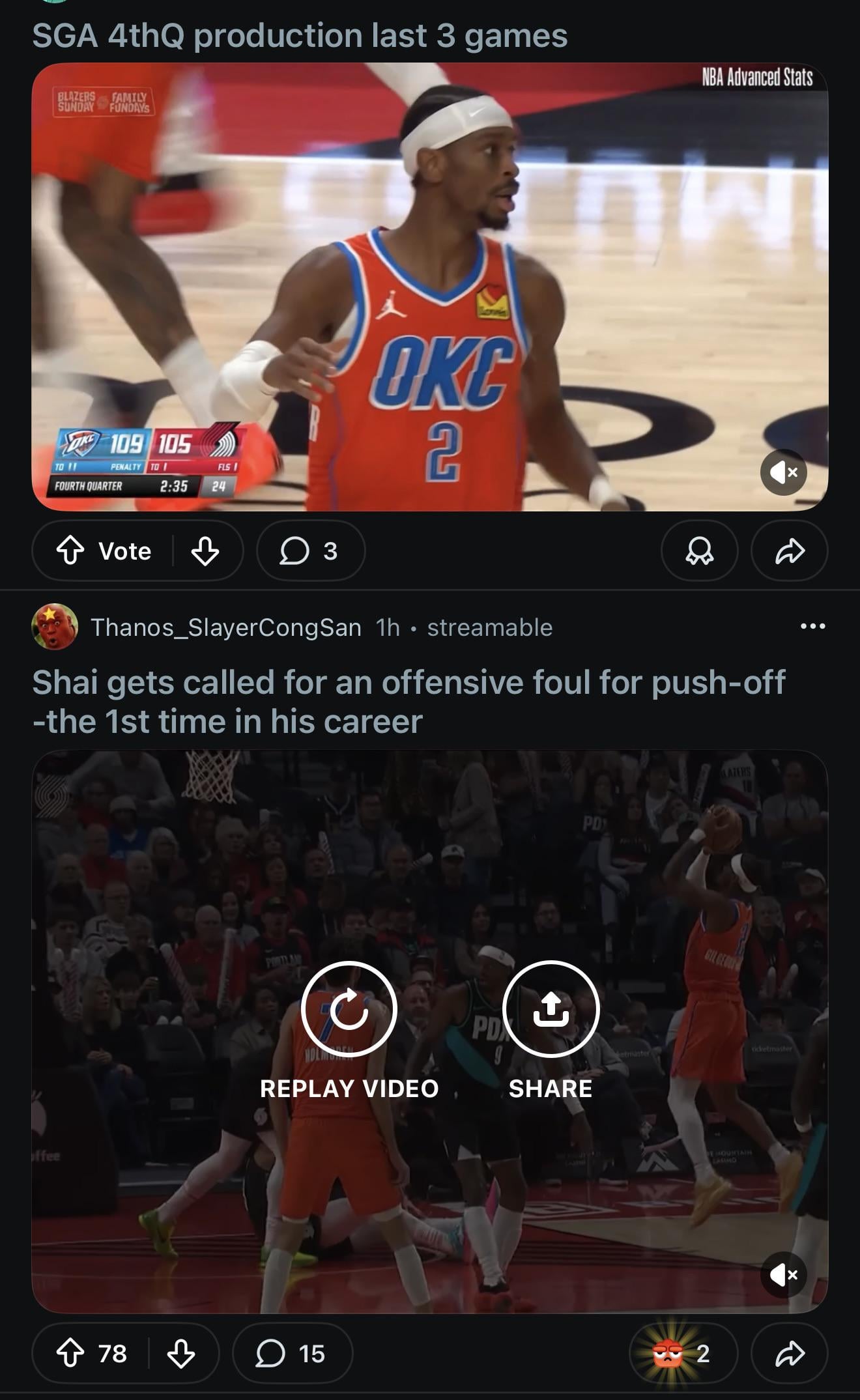This screenshot has width=860, height=1400.
Task: Replay the Shai offensive foul video
Action: click(349, 1009)
